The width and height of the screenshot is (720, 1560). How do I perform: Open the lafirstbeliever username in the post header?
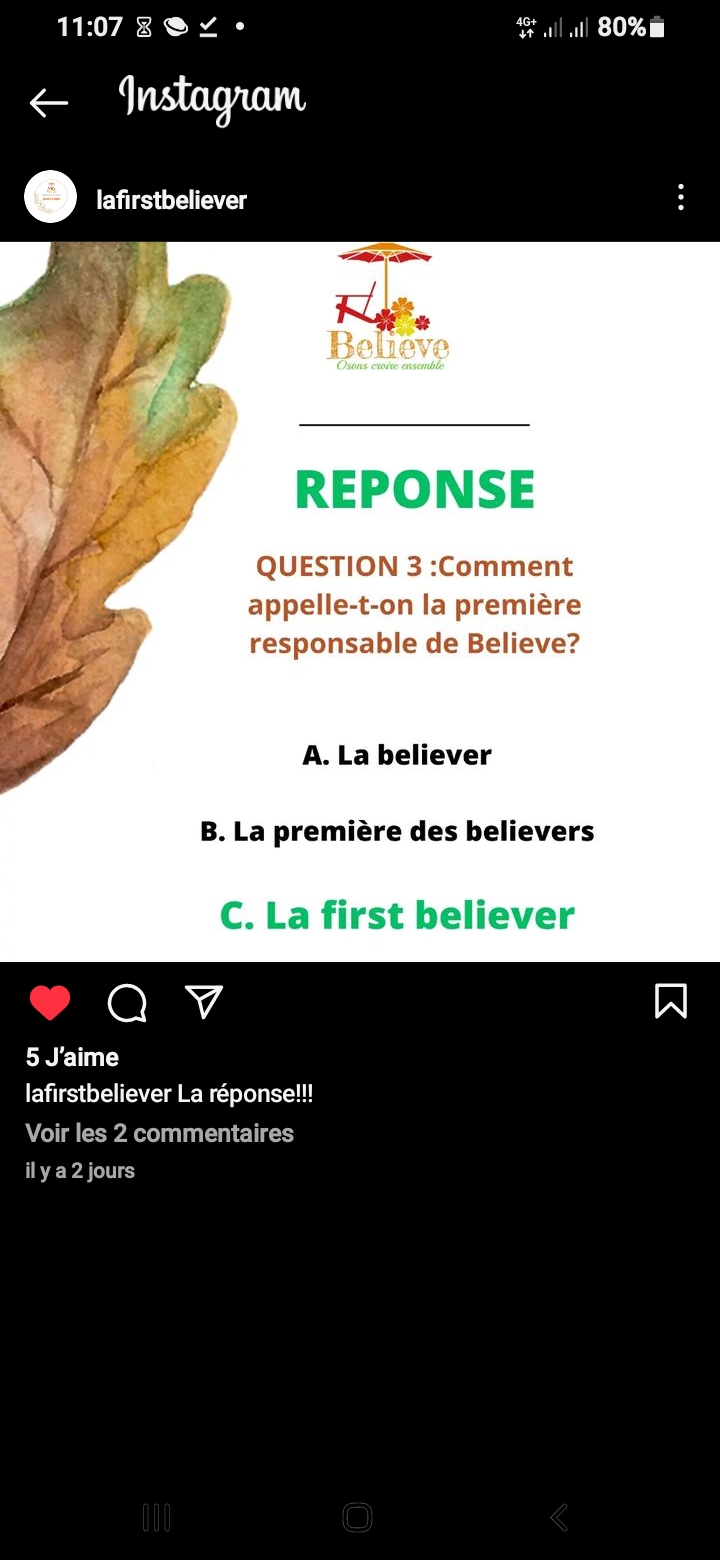pyautogui.click(x=171, y=200)
